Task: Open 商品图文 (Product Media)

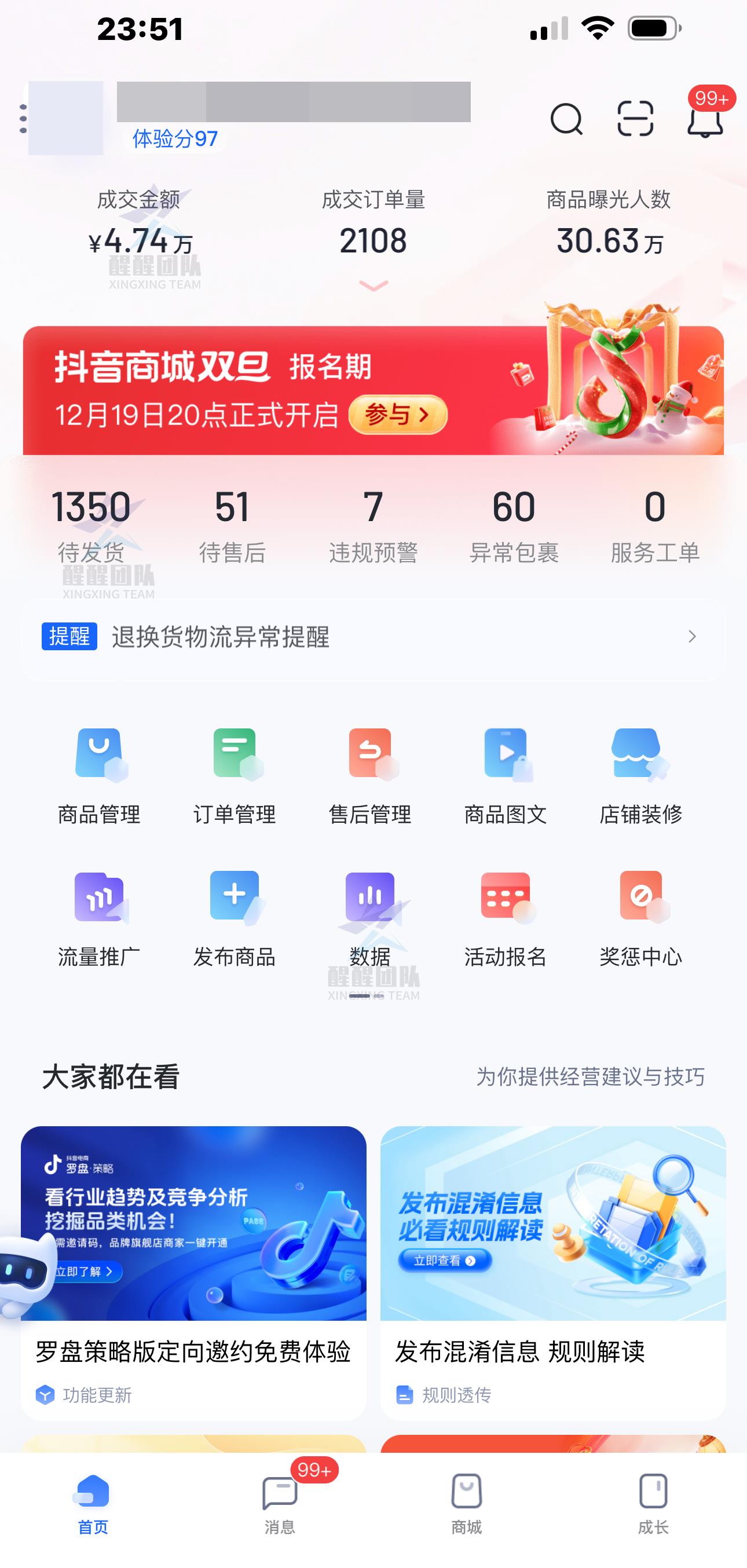Action: pyautogui.click(x=505, y=779)
